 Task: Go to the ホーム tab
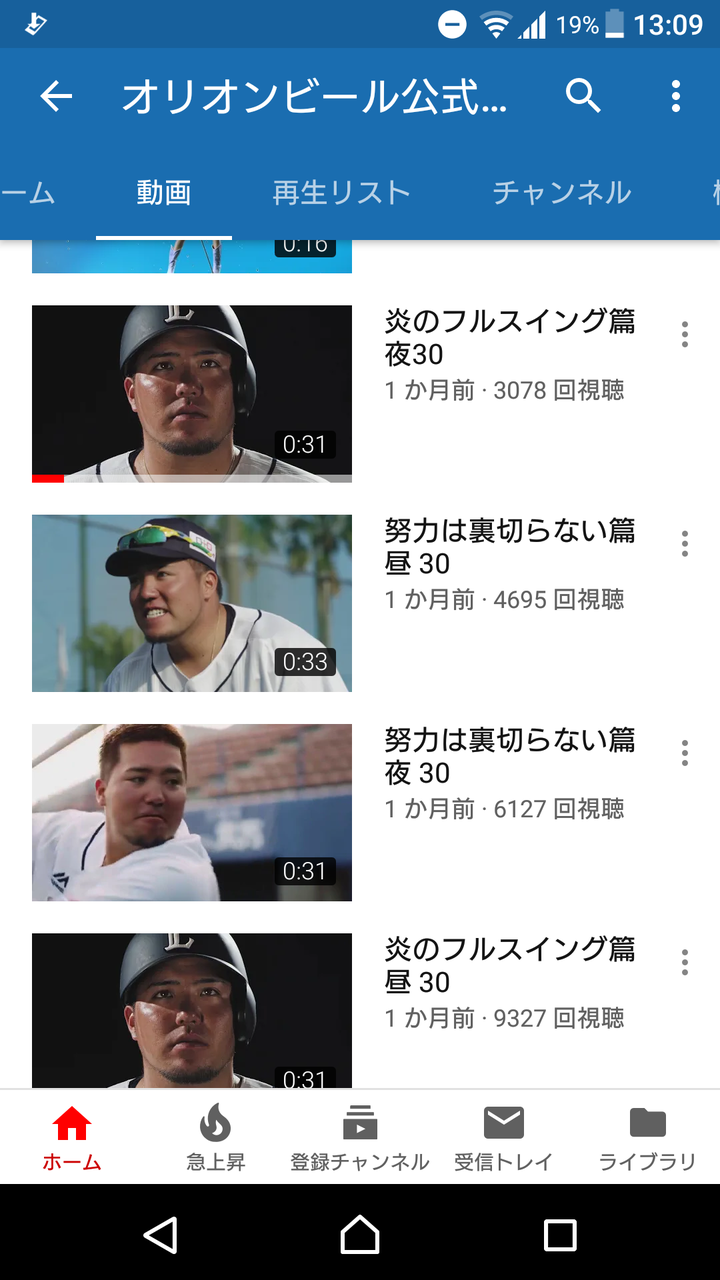(72, 1138)
